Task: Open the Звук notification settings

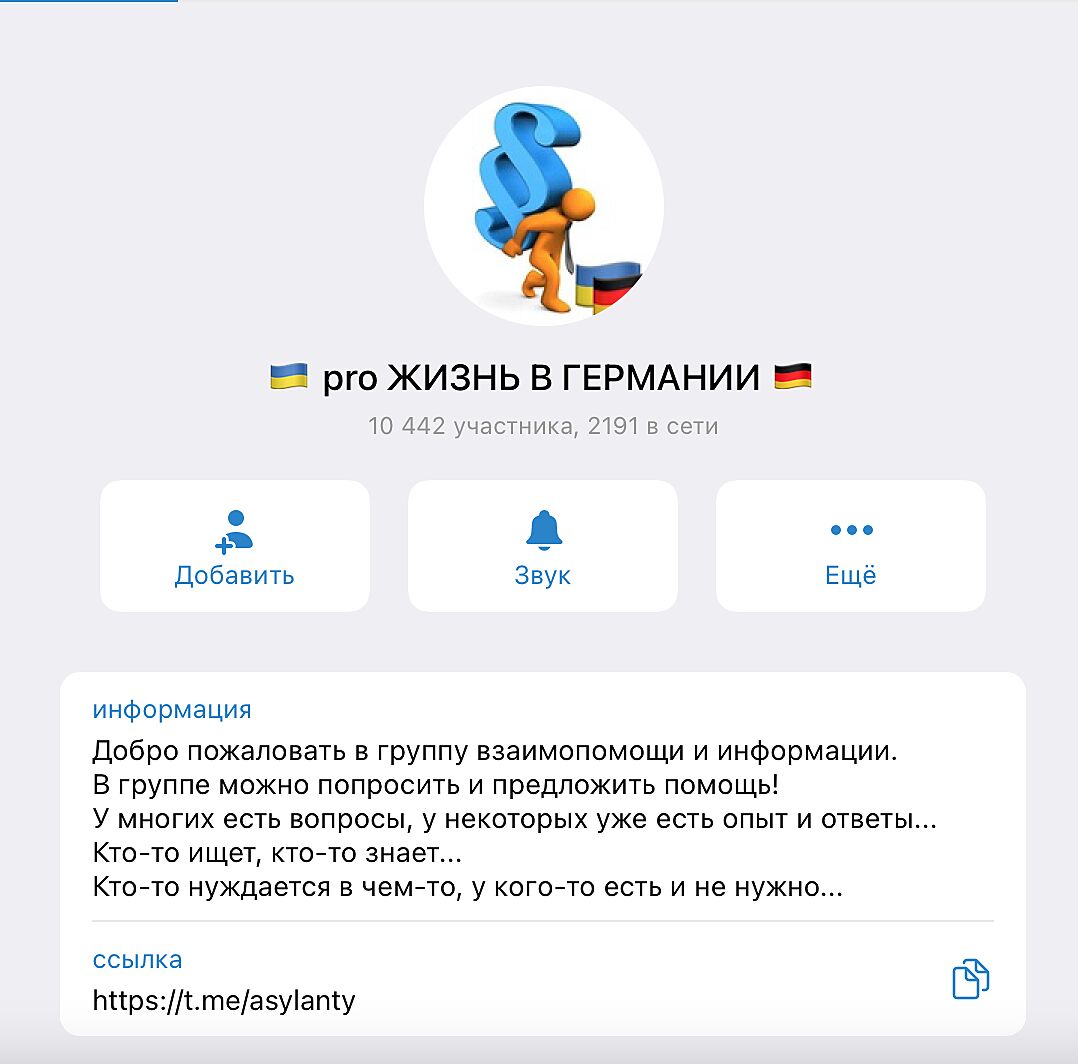Action: (543, 546)
